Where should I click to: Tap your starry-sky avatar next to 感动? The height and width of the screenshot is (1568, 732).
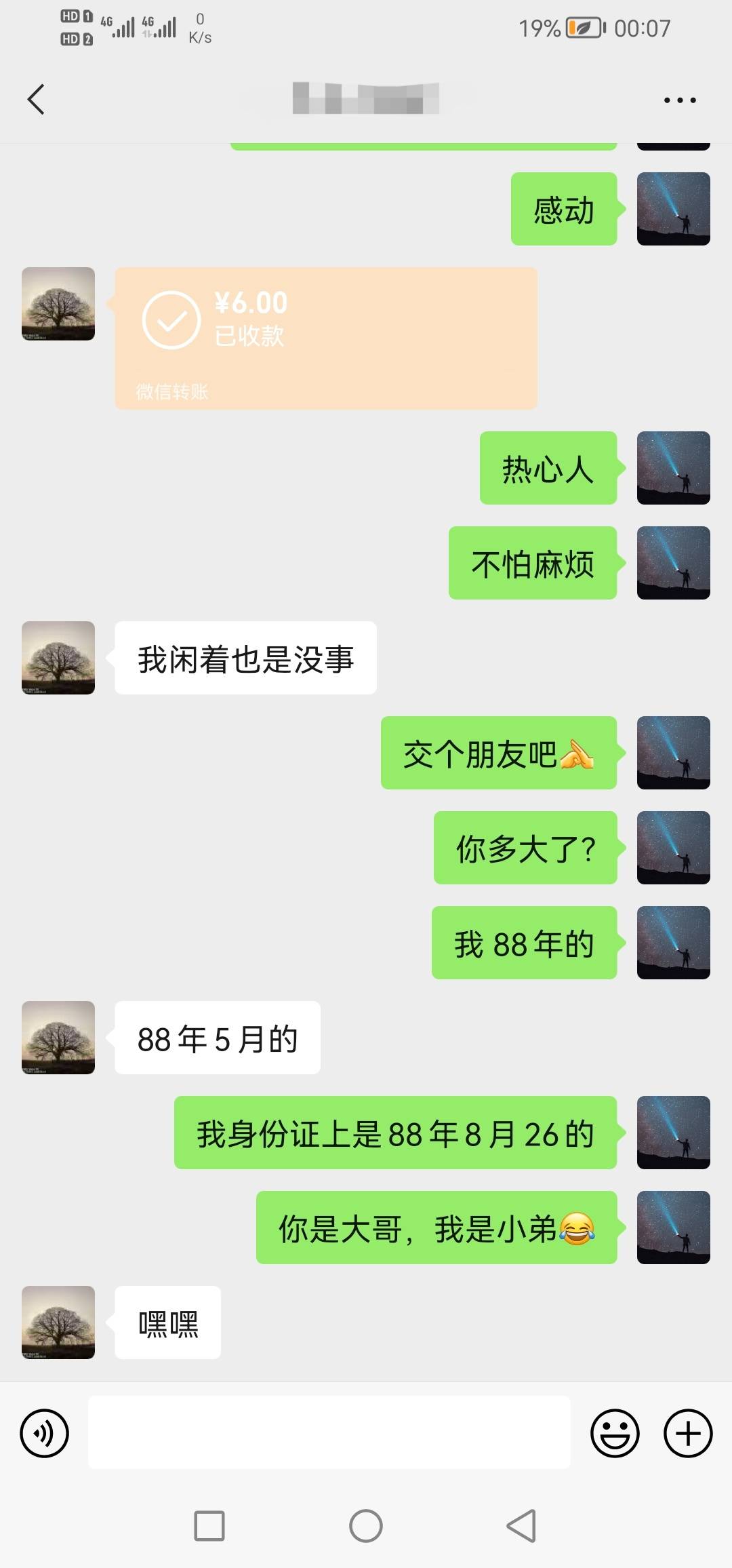pyautogui.click(x=673, y=209)
